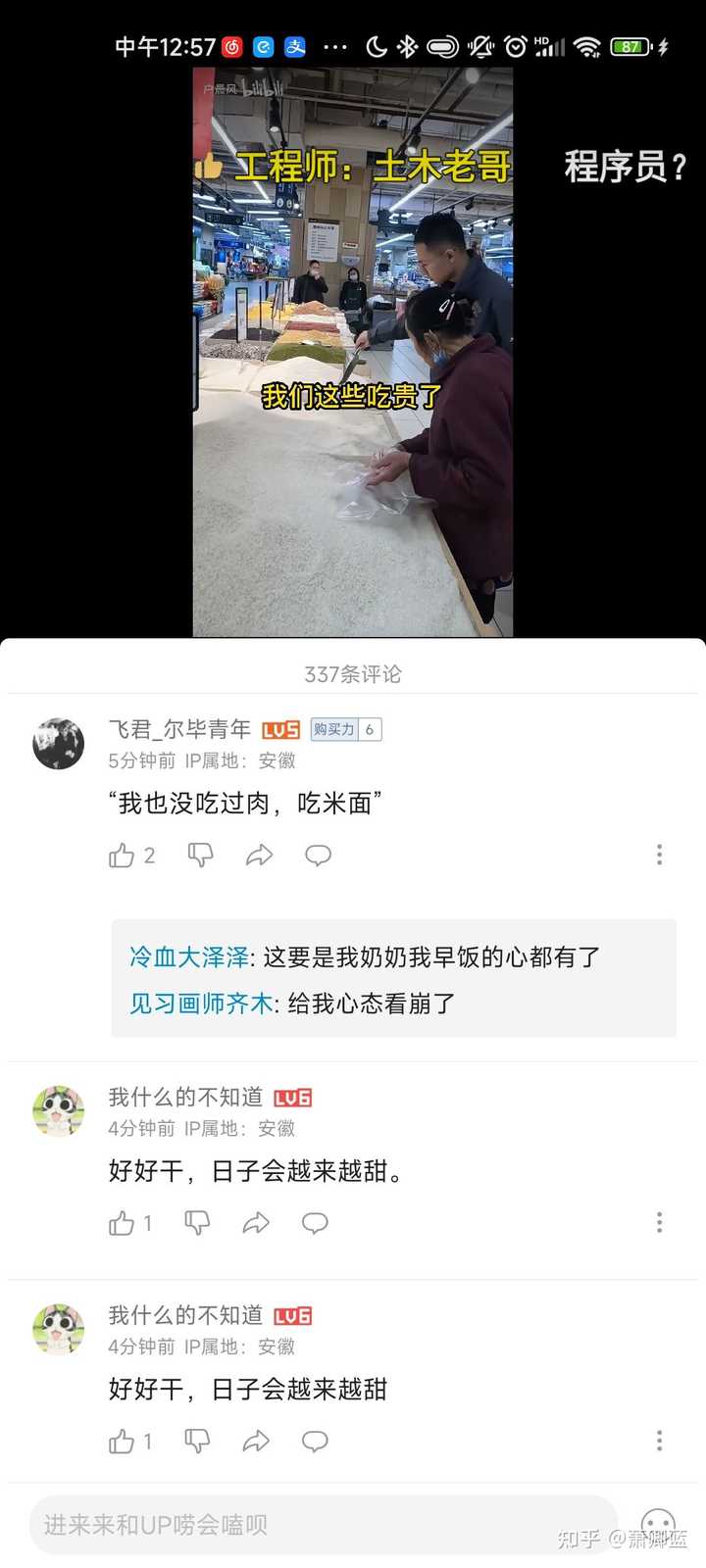Share the last comment "好好干，日子会越来越甜"
This screenshot has width=706, height=1568.
click(256, 1442)
